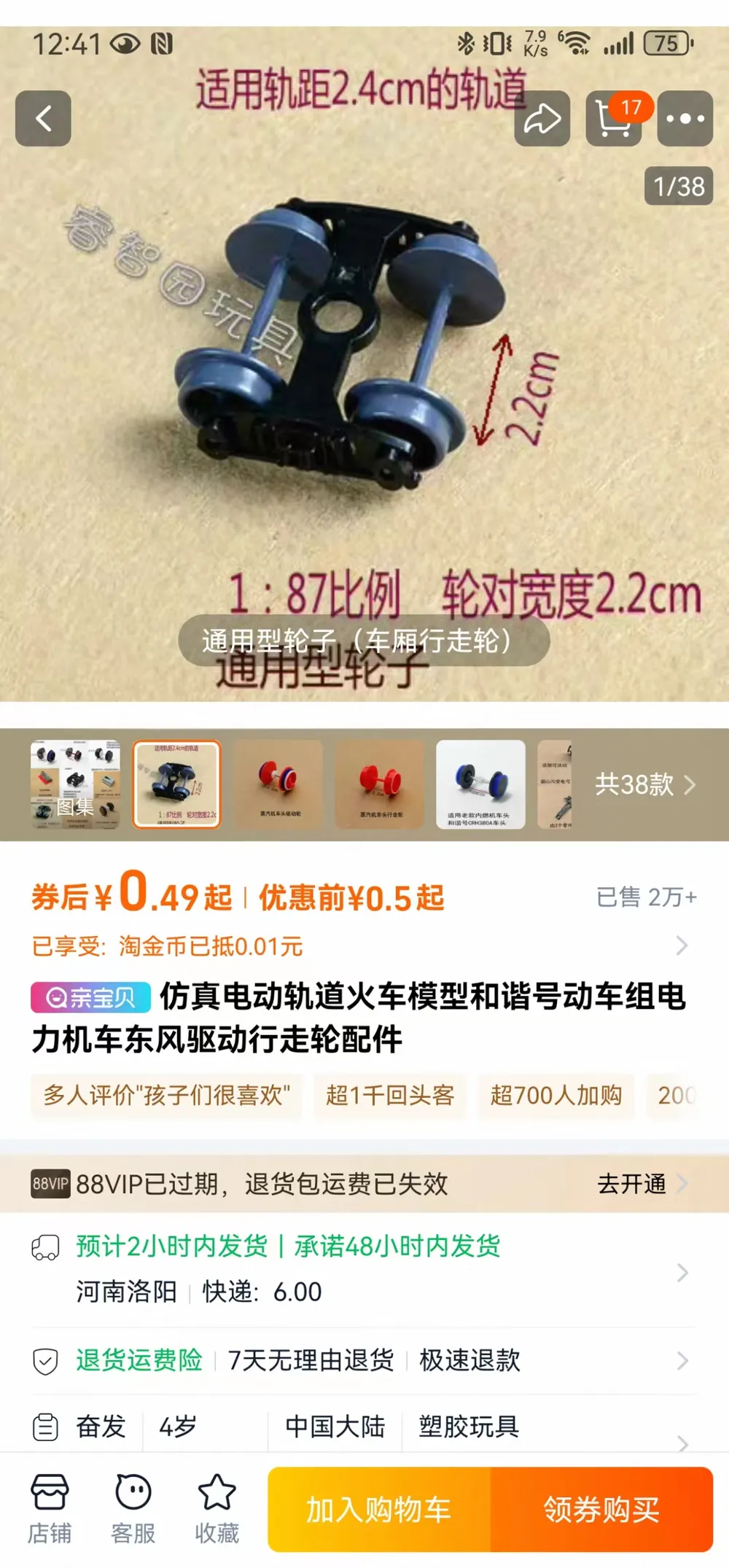The image size is (729, 1568).
Task: Open the 超1千回头客 tag
Action: pyautogui.click(x=390, y=1095)
